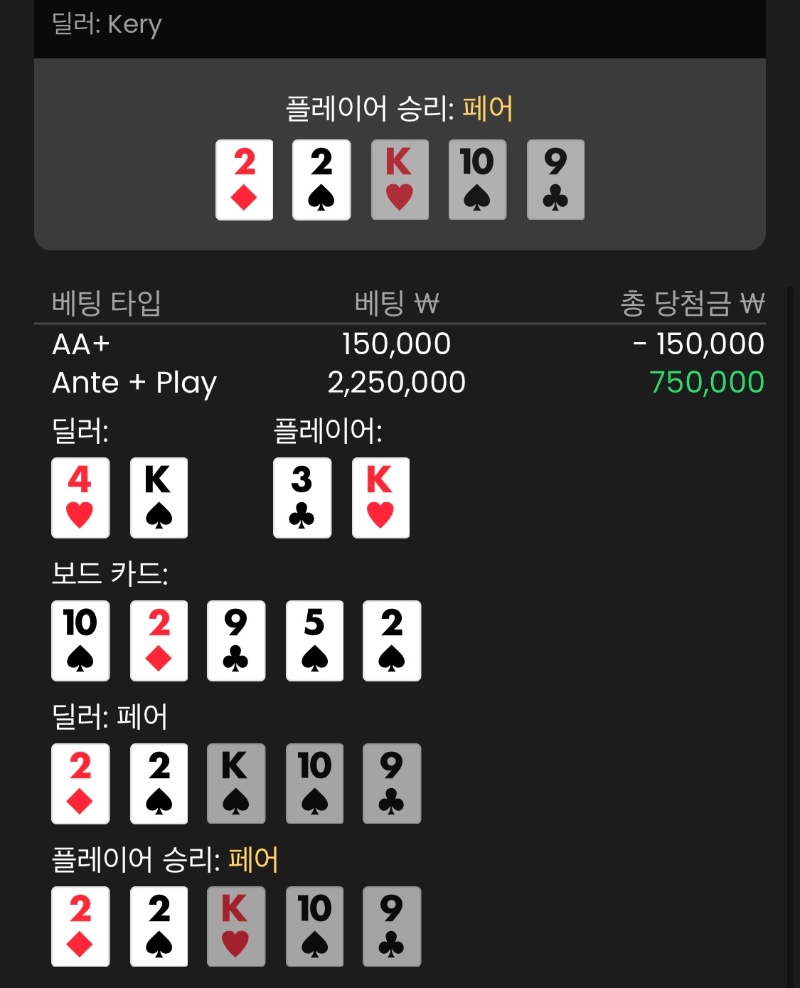This screenshot has height=988, width=800.
Task: Click the 5 of spades board card
Action: point(314,640)
